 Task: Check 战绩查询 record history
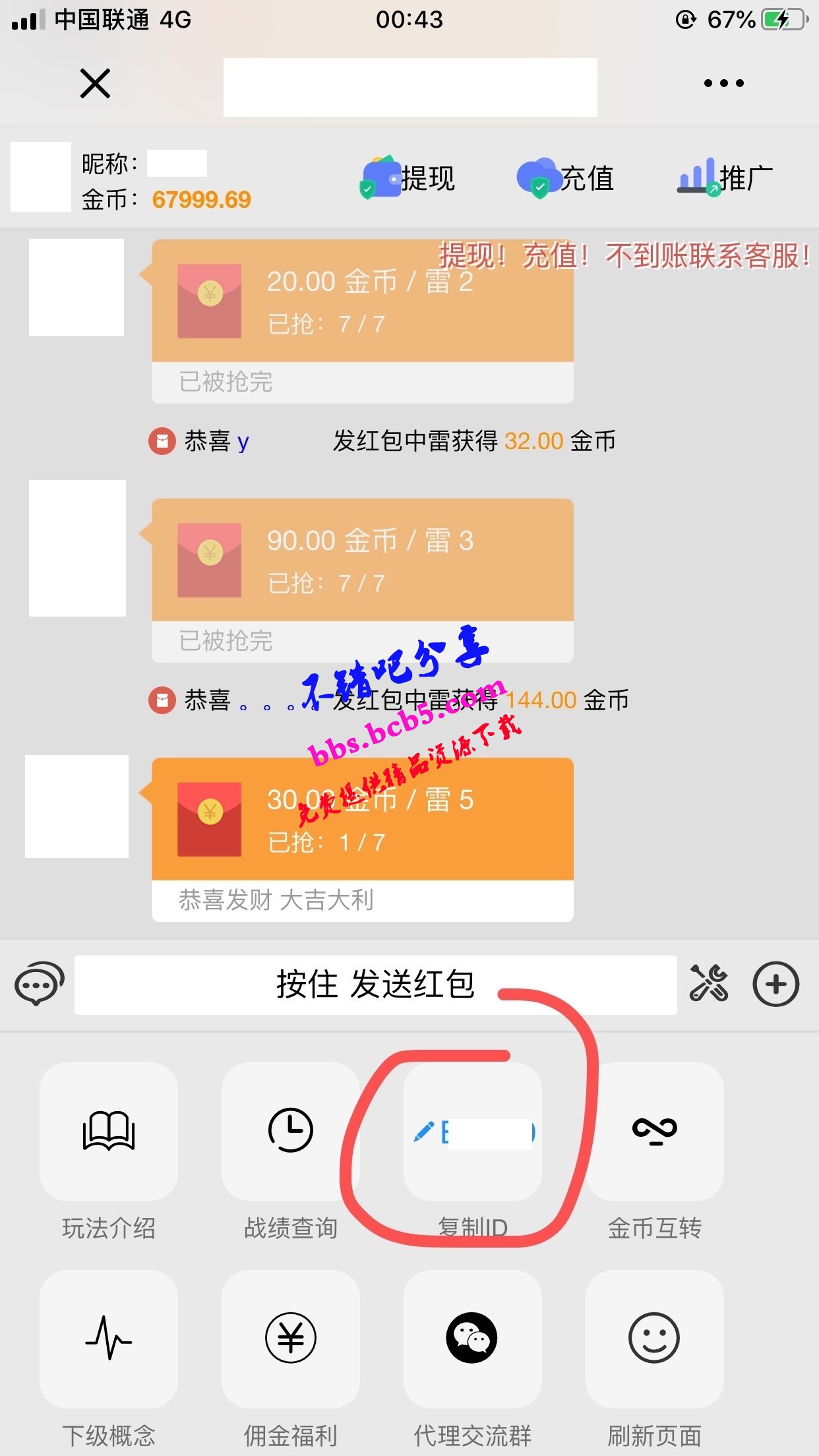click(x=291, y=1132)
